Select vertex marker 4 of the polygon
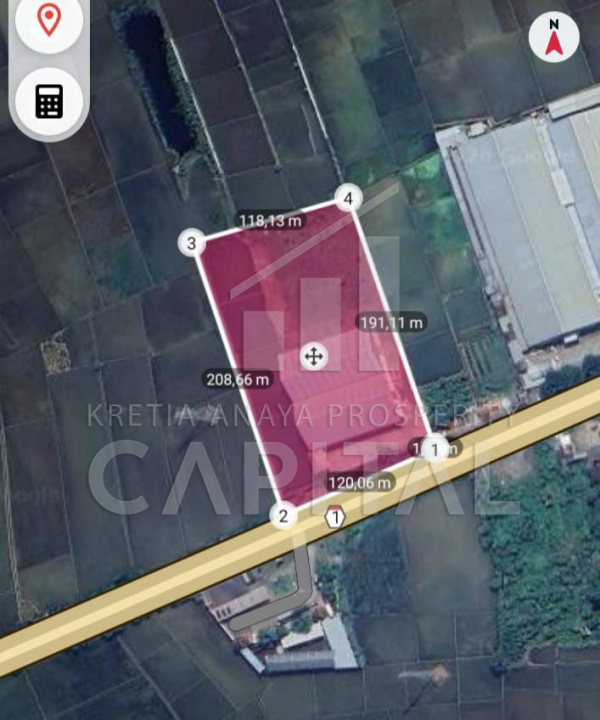The height and width of the screenshot is (720, 600). 348,198
